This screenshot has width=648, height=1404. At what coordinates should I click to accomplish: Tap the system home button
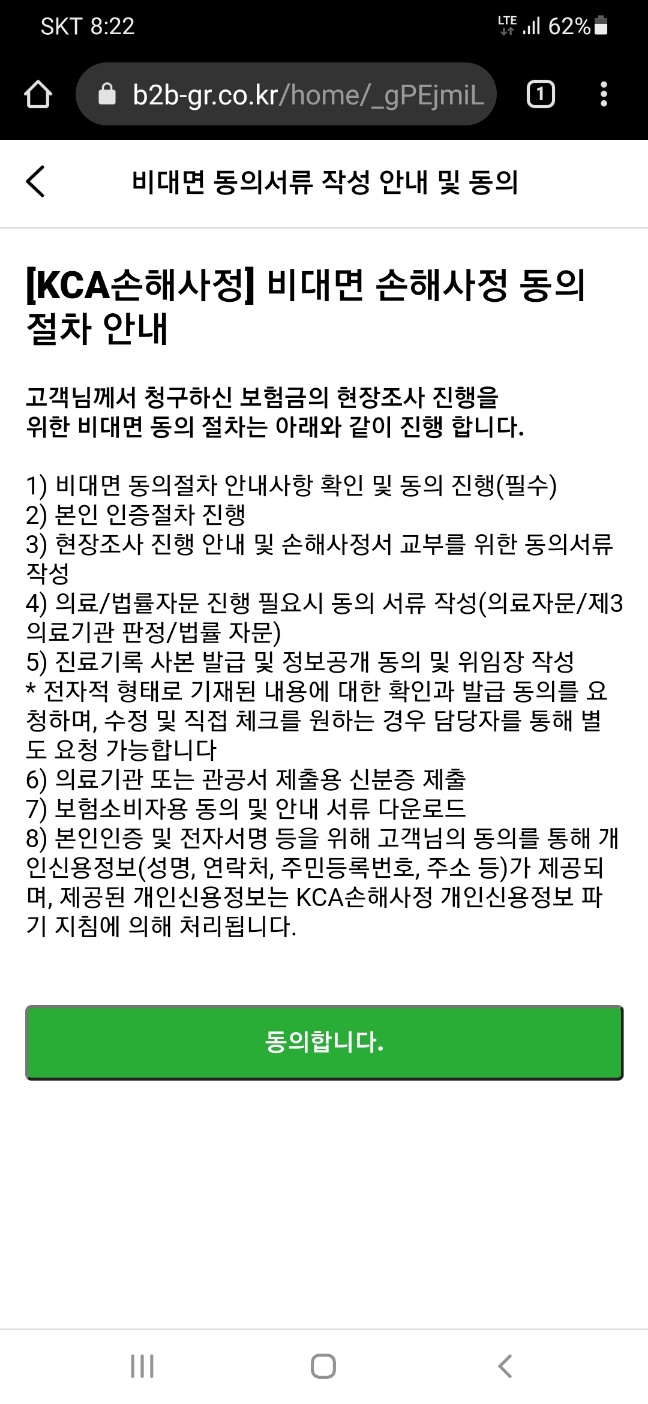point(323,1366)
